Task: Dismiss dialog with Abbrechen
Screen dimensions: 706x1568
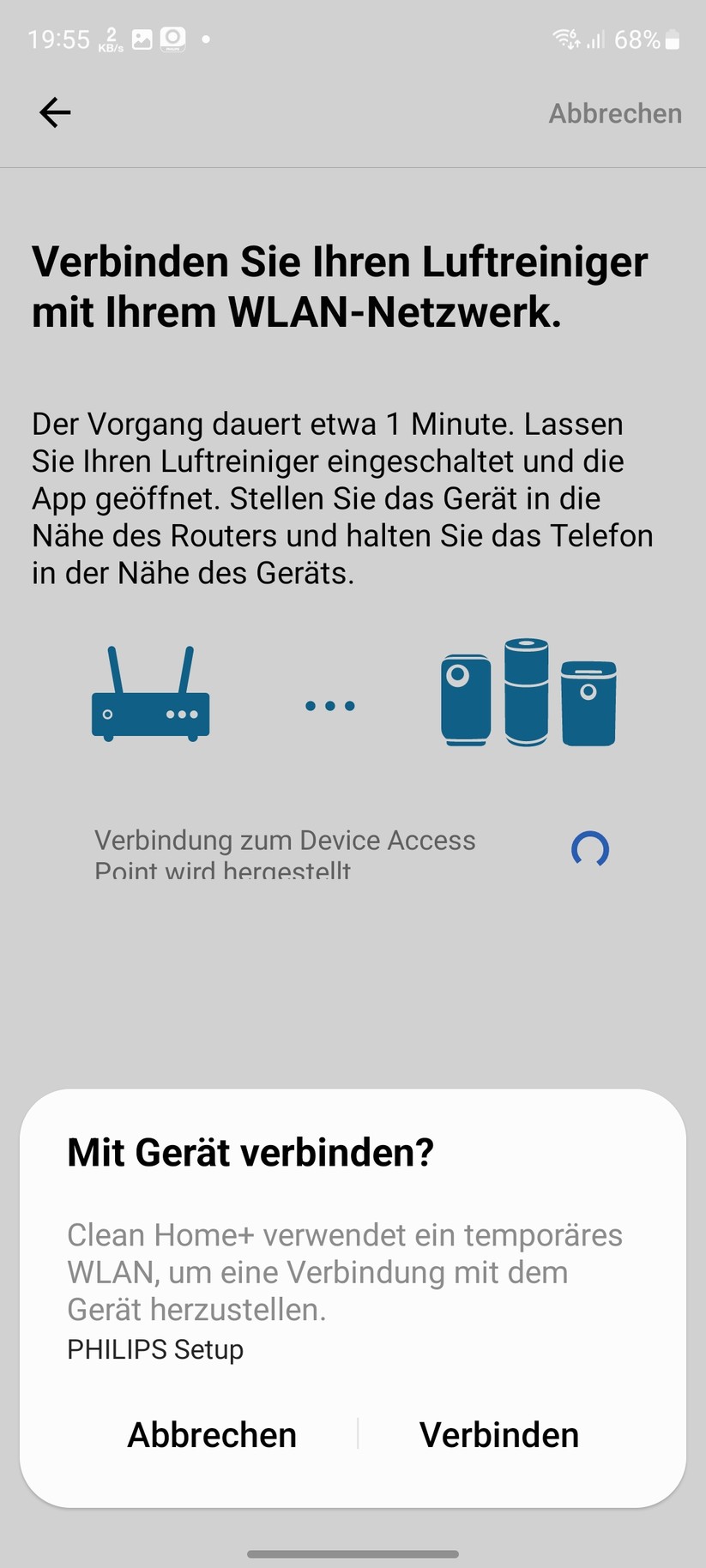Action: [x=211, y=1434]
